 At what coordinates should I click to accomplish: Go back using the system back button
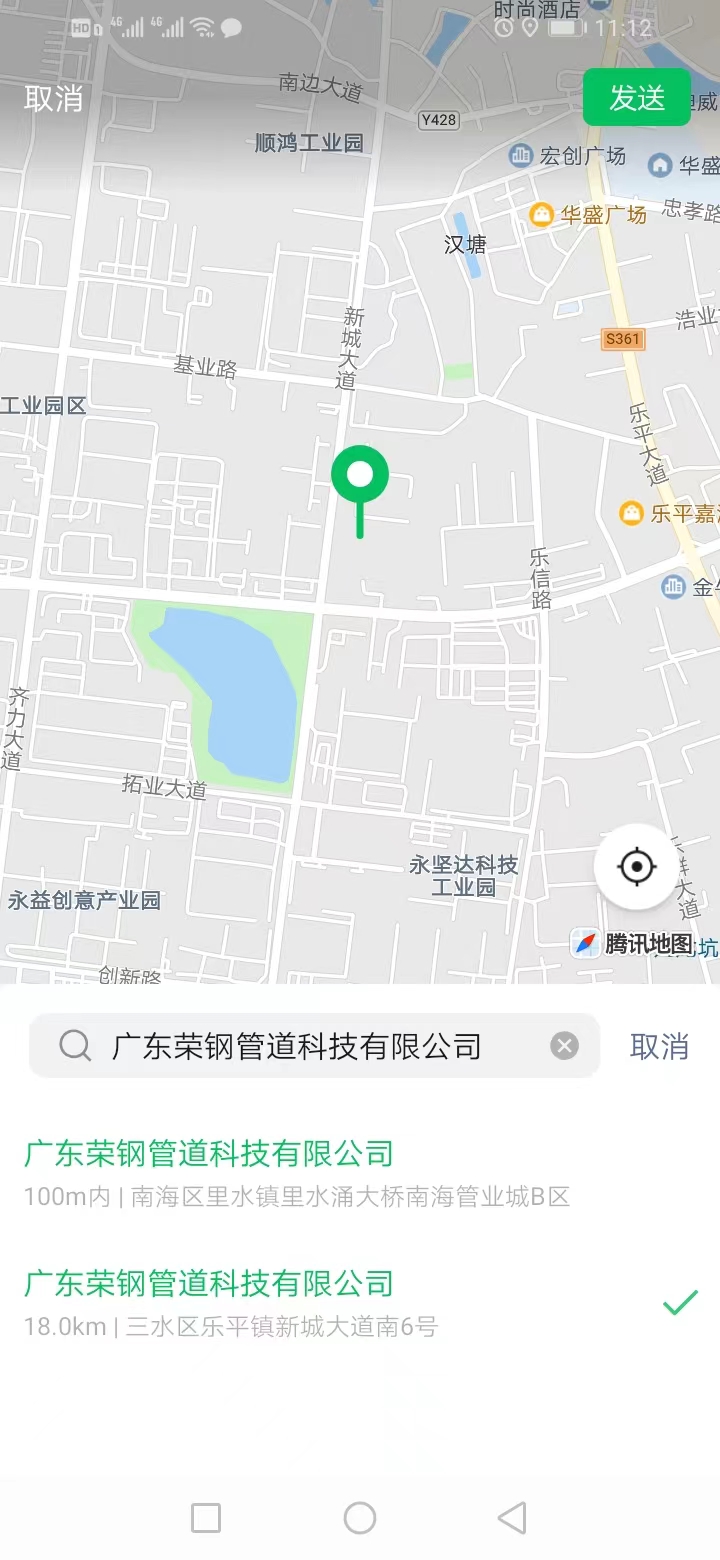click(x=512, y=1518)
